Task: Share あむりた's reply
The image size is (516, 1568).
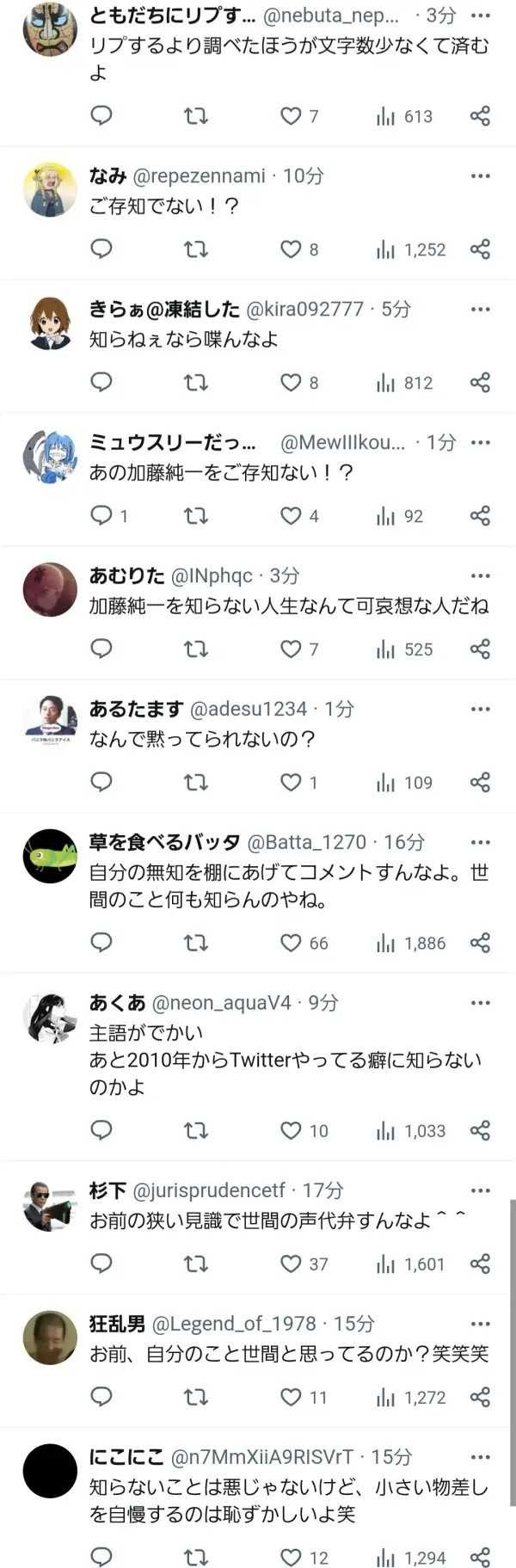Action: pos(480,649)
